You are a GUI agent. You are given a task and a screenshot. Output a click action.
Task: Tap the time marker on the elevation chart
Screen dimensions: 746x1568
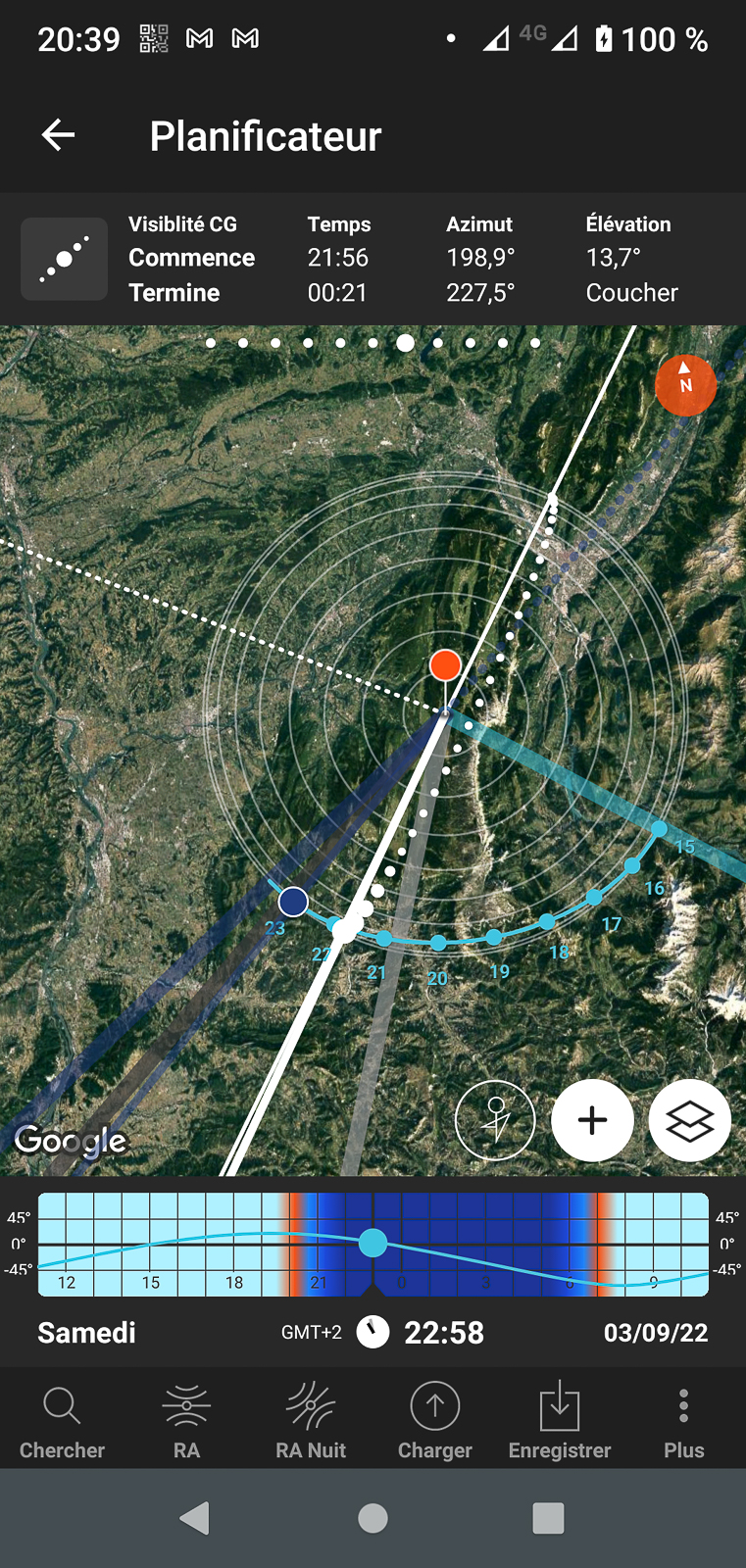373,1243
